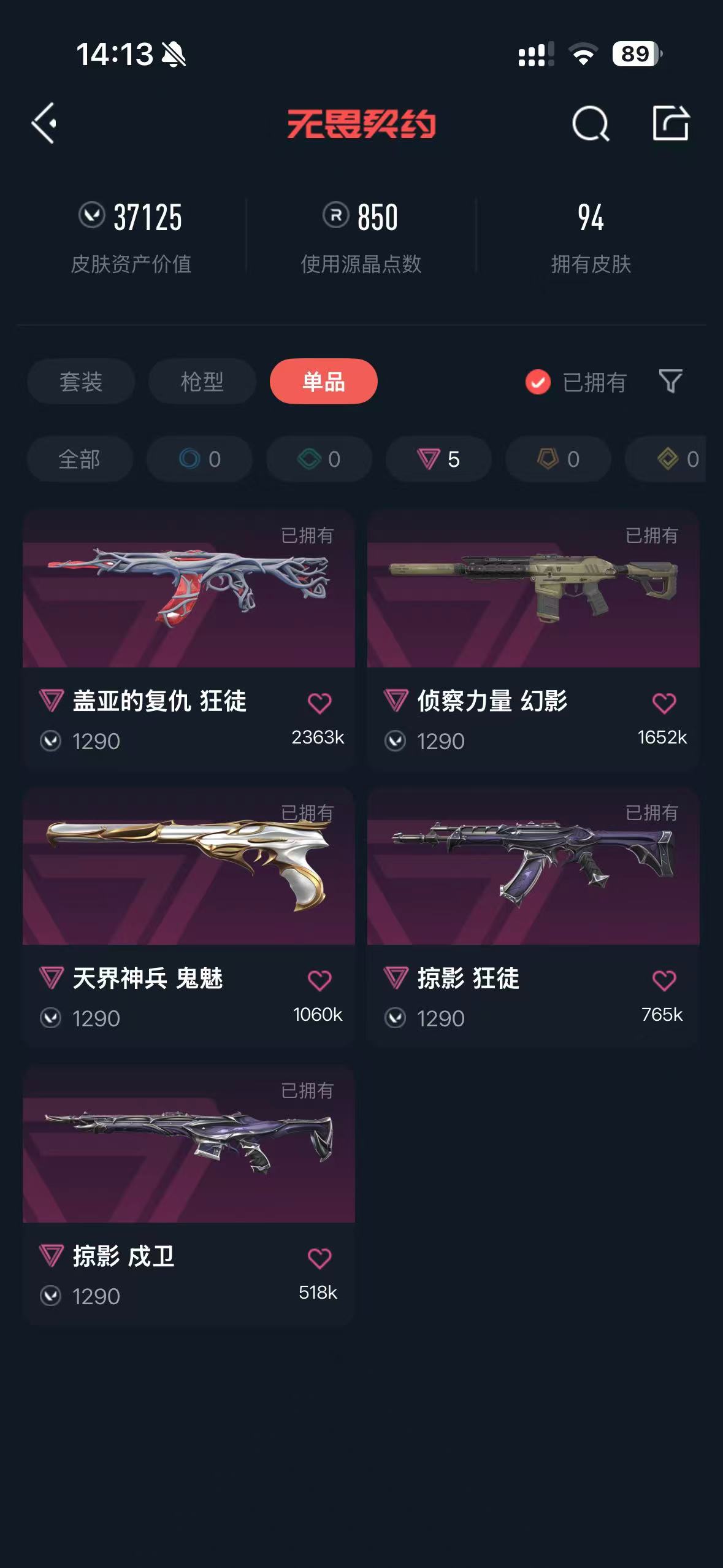Image resolution: width=723 pixels, height=1568 pixels.
Task: Open the 天界神兵 鬼魅 skin card
Action: coord(189,917)
